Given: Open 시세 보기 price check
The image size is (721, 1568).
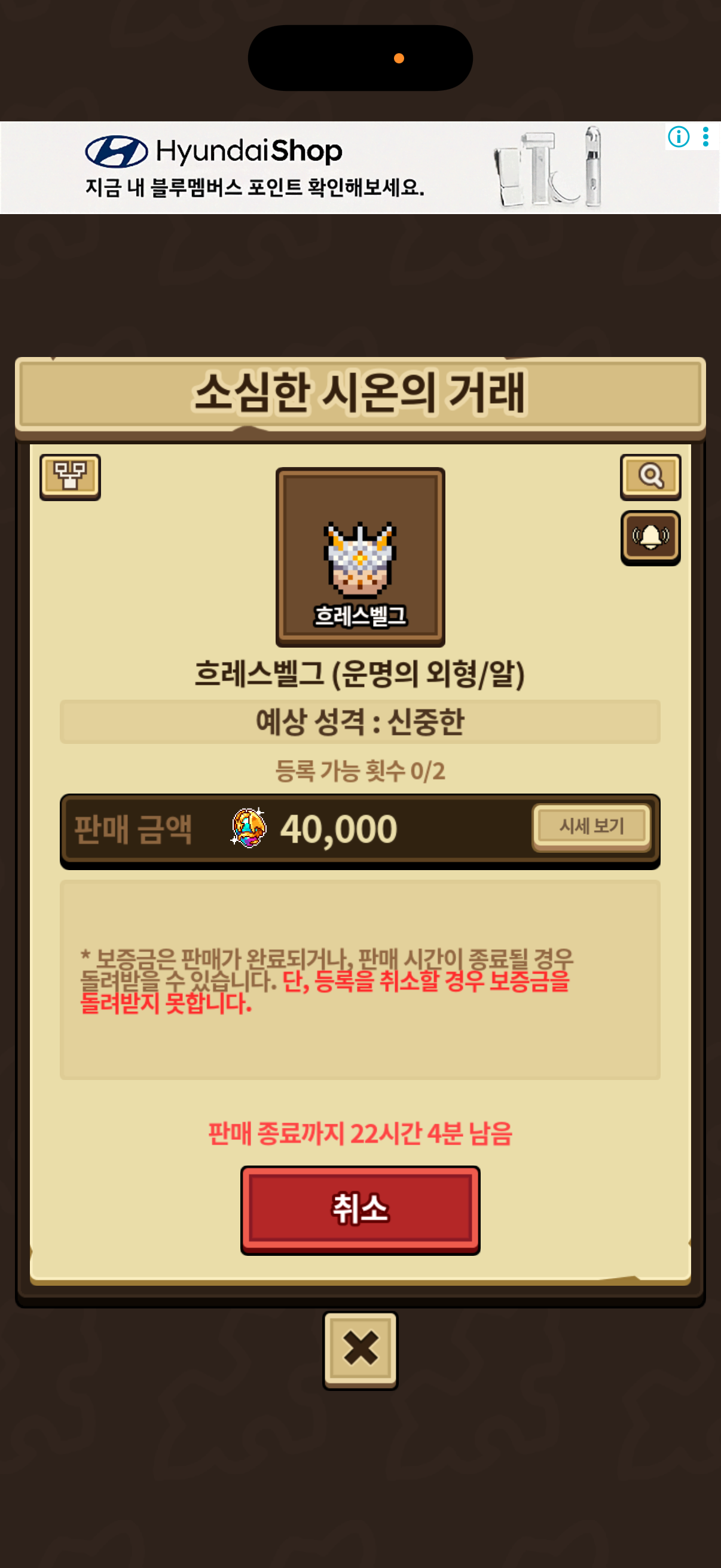Looking at the screenshot, I should [x=591, y=826].
